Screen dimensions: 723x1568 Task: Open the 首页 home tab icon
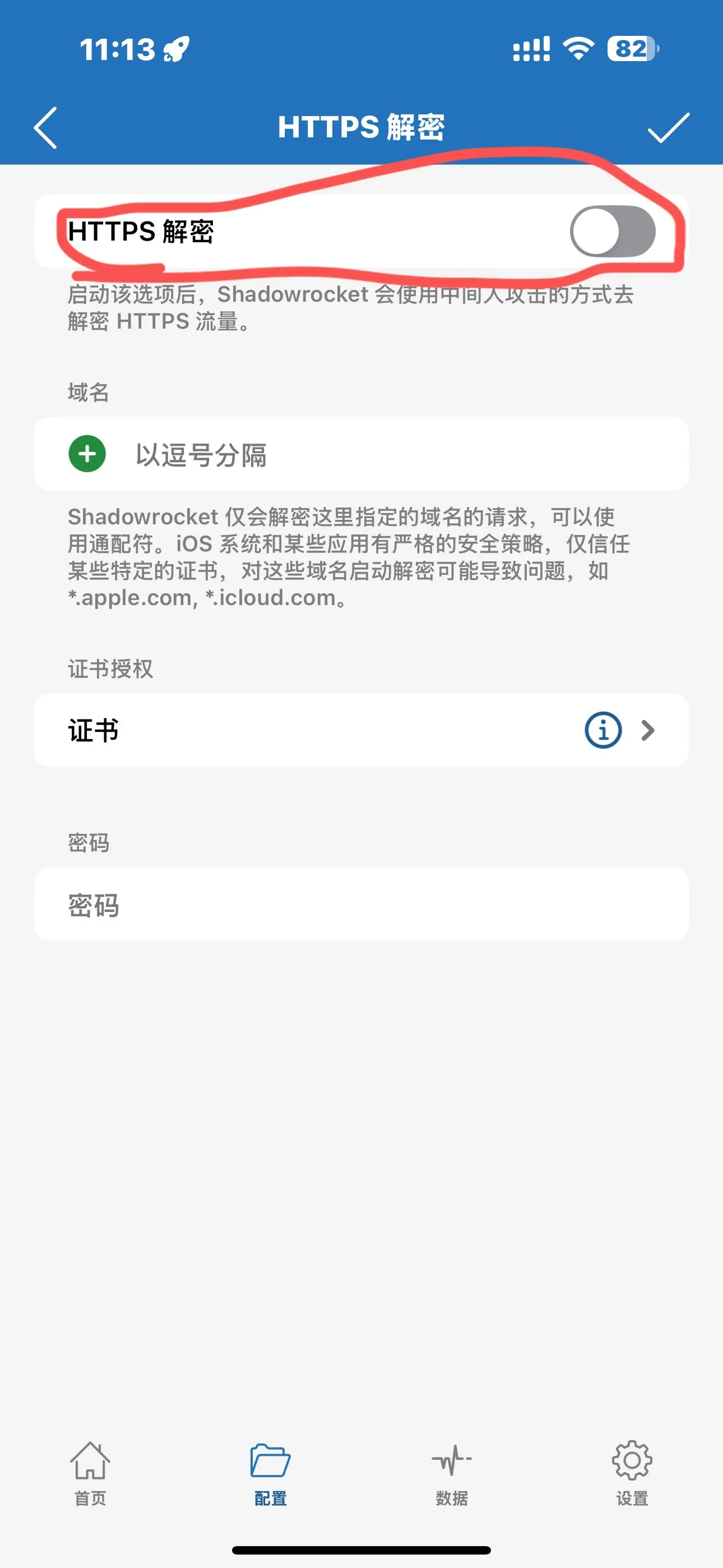89,1473
